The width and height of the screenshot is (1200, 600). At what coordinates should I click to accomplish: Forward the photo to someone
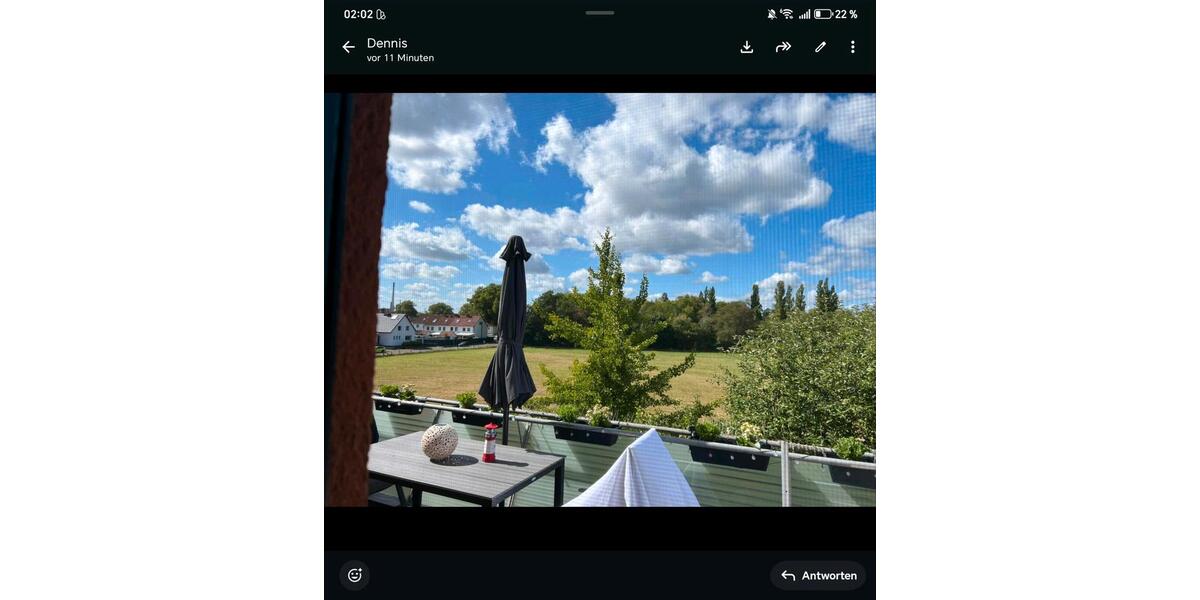(x=783, y=47)
